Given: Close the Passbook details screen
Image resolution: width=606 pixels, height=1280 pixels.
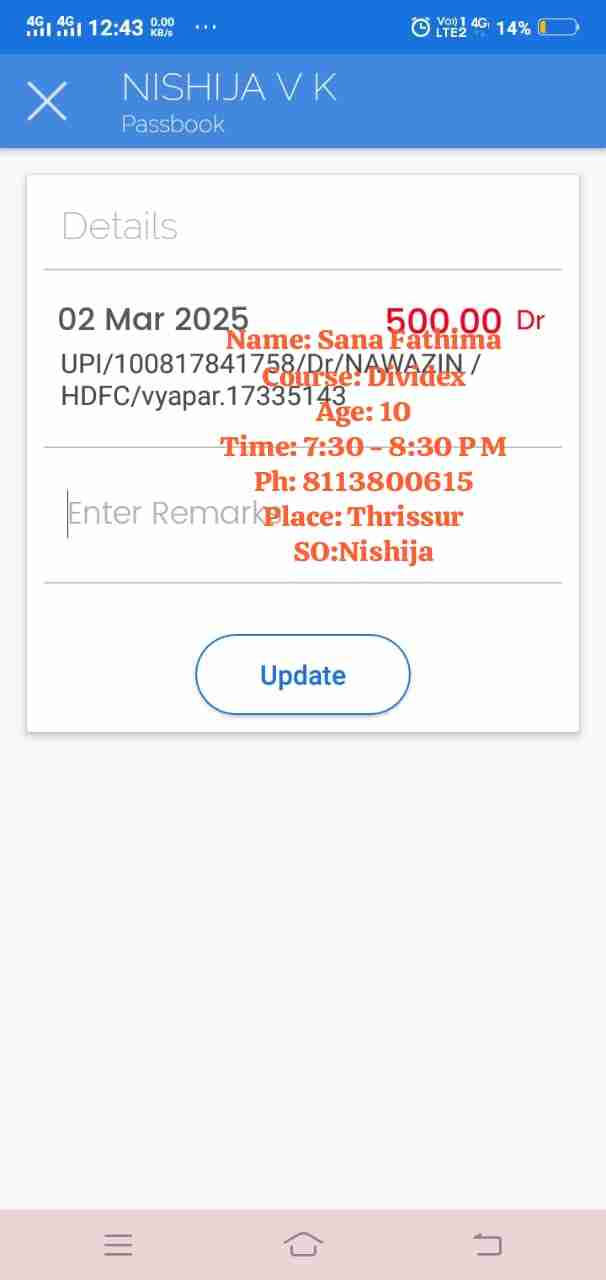Looking at the screenshot, I should 46,101.
